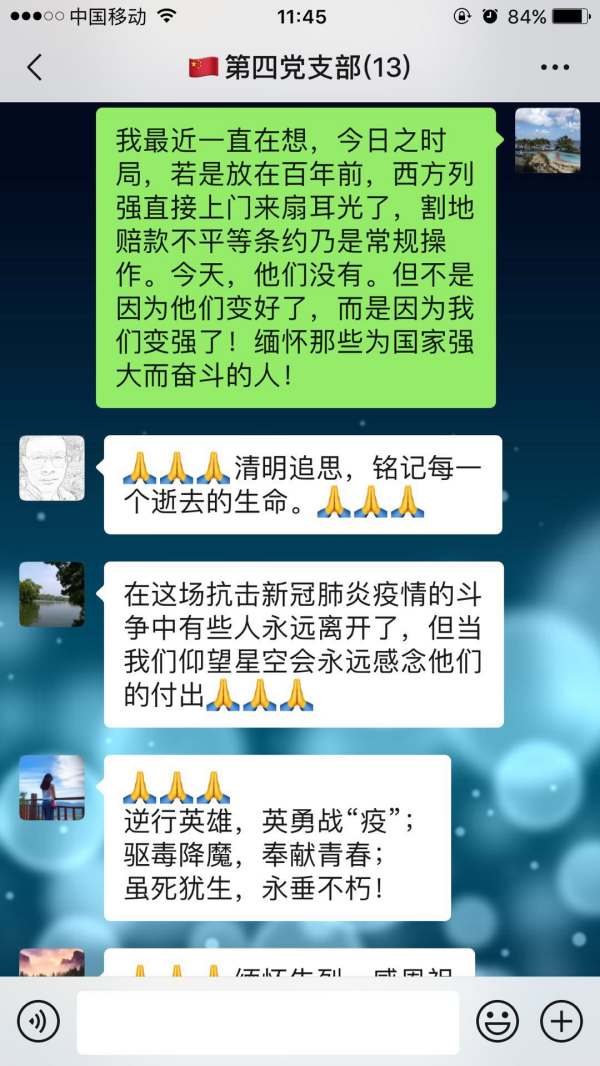Open the plus attachment menu
The width and height of the screenshot is (600, 1066).
tap(561, 1021)
